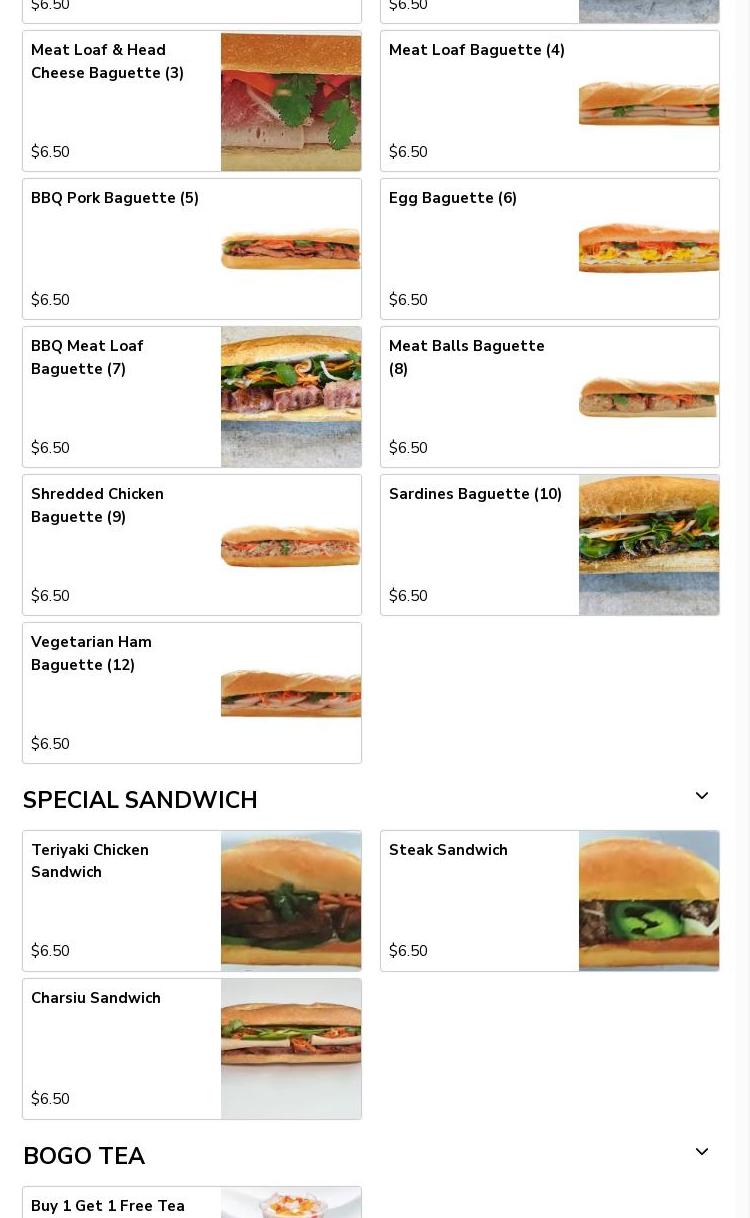The height and width of the screenshot is (1218, 750).
Task: Choose the Steak Sandwich card
Action: (550, 901)
